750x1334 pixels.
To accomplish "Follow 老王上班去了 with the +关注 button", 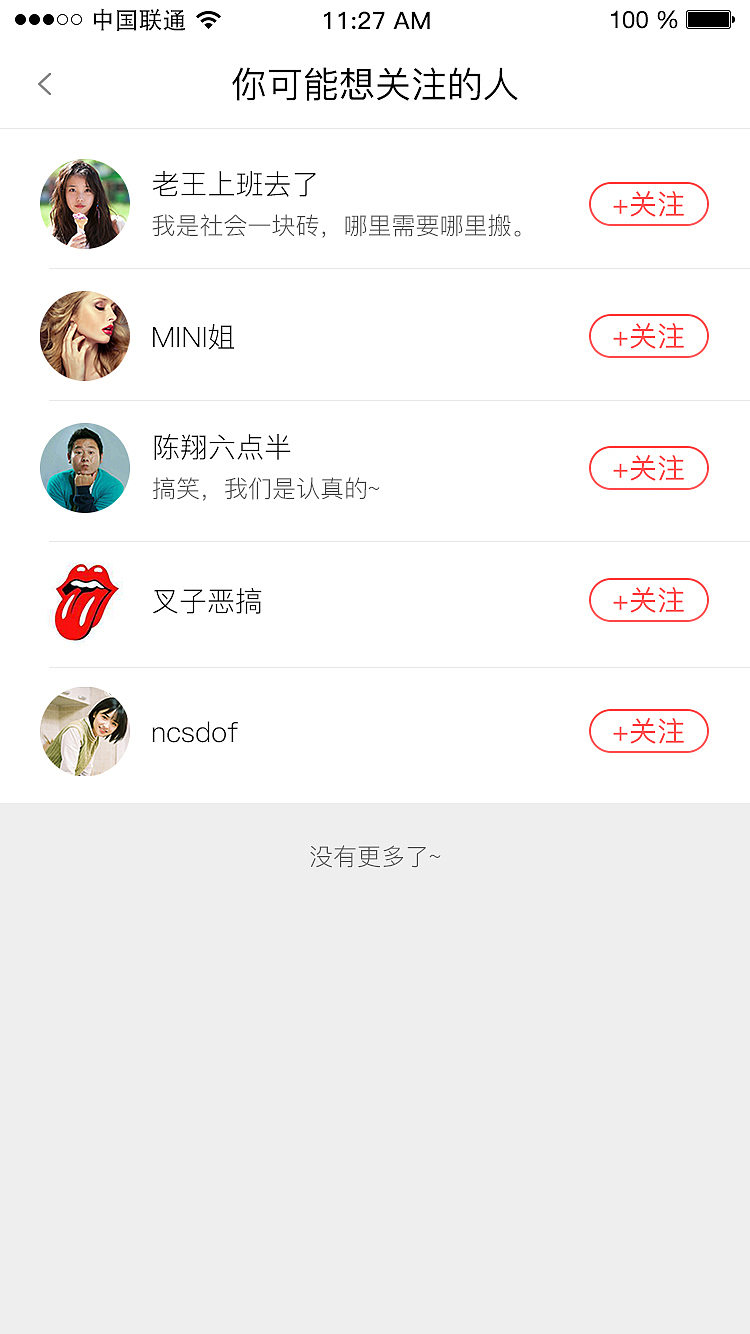I will [x=648, y=204].
